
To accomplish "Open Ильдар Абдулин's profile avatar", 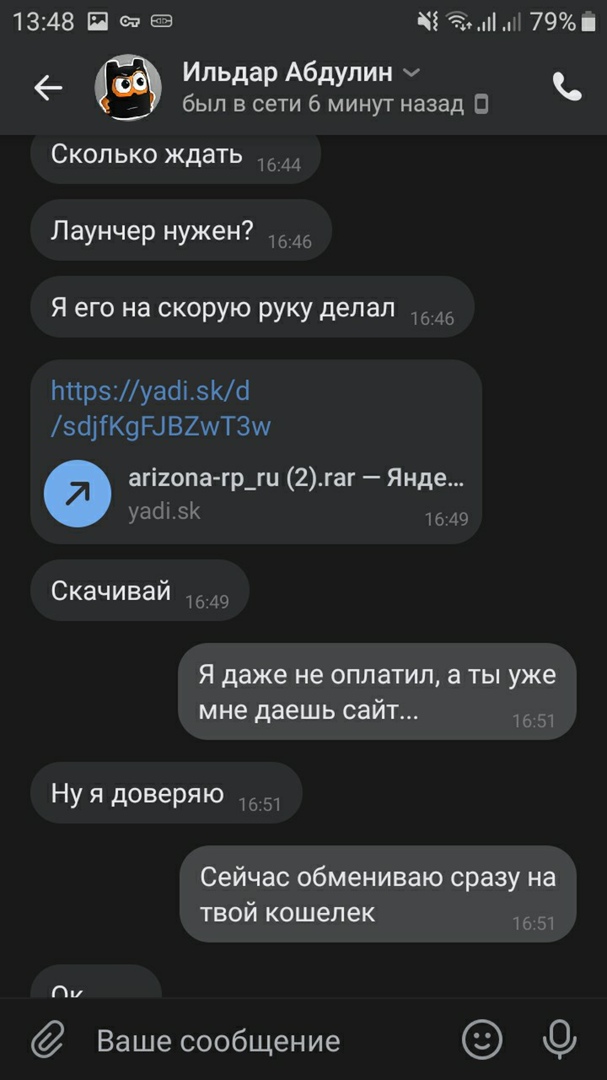I will [128, 88].
